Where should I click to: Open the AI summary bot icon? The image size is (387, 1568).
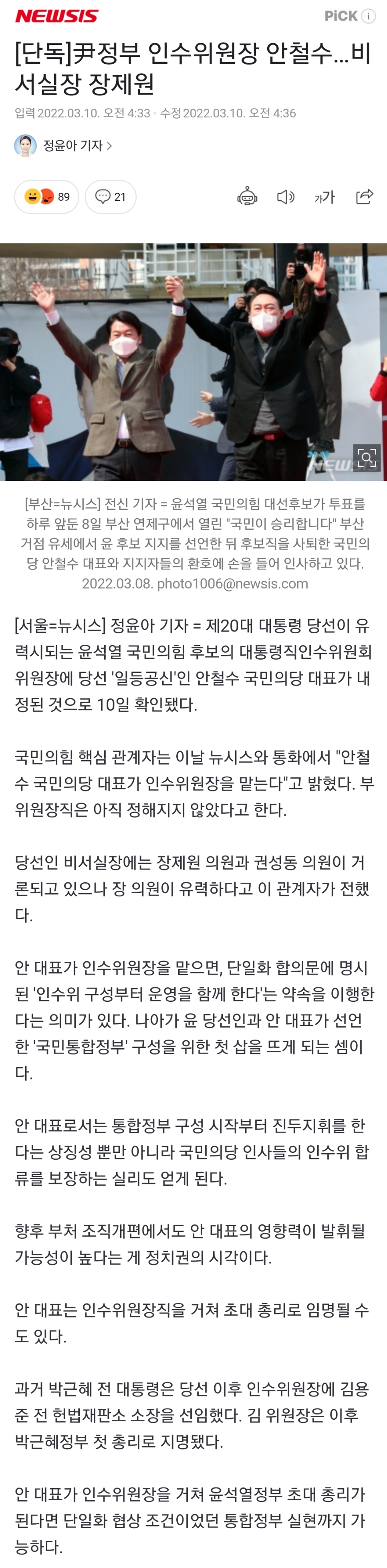(x=247, y=197)
